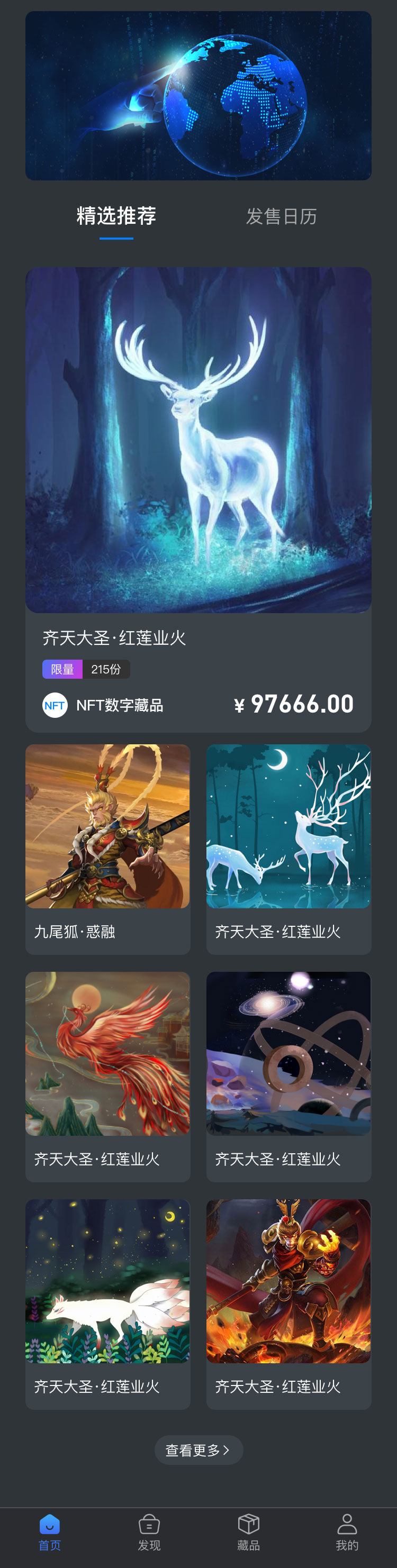Open the galaxy planet artwork card
The height and width of the screenshot is (1568, 397).
click(x=288, y=1075)
